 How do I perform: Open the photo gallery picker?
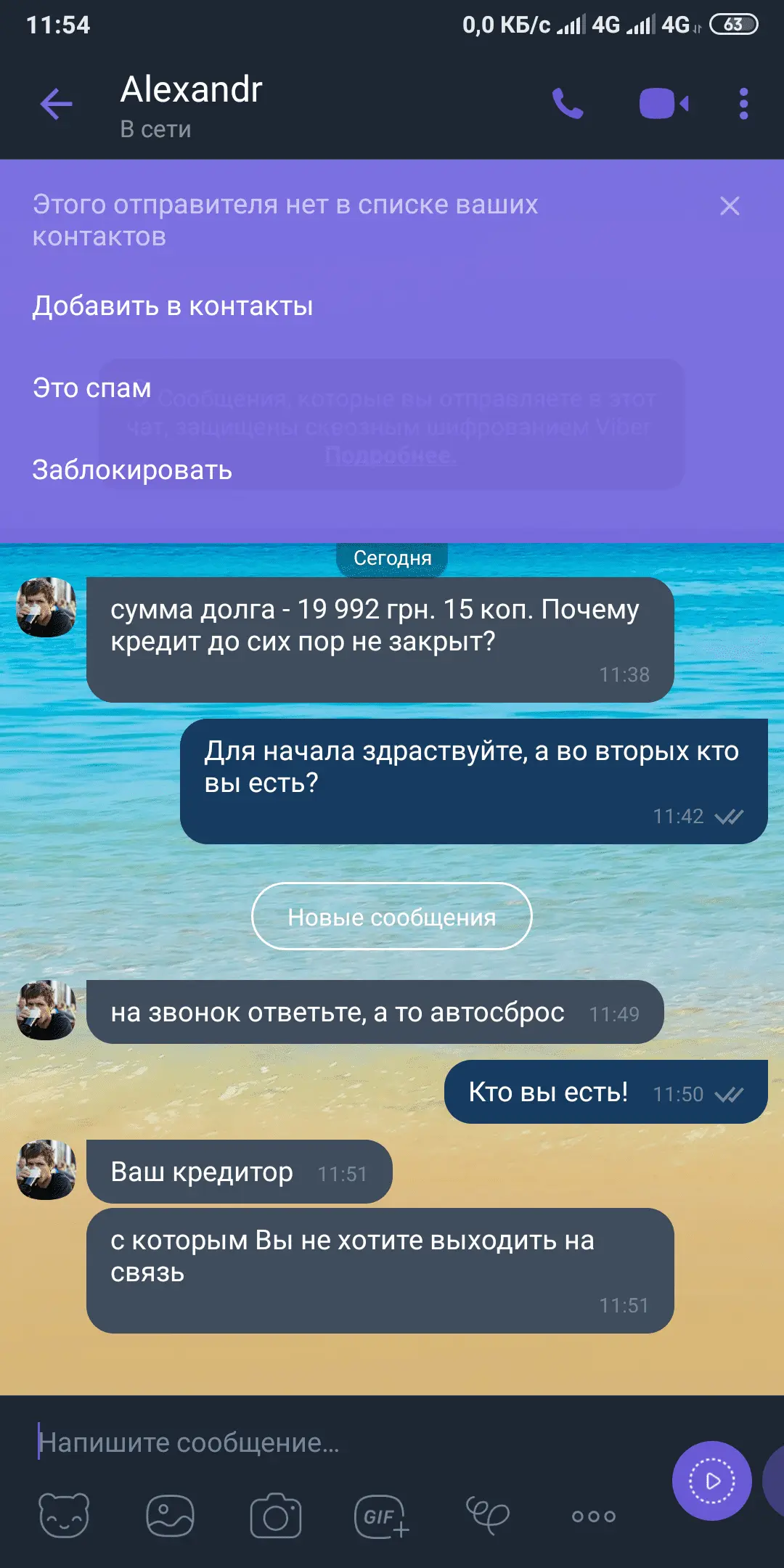[170, 1516]
